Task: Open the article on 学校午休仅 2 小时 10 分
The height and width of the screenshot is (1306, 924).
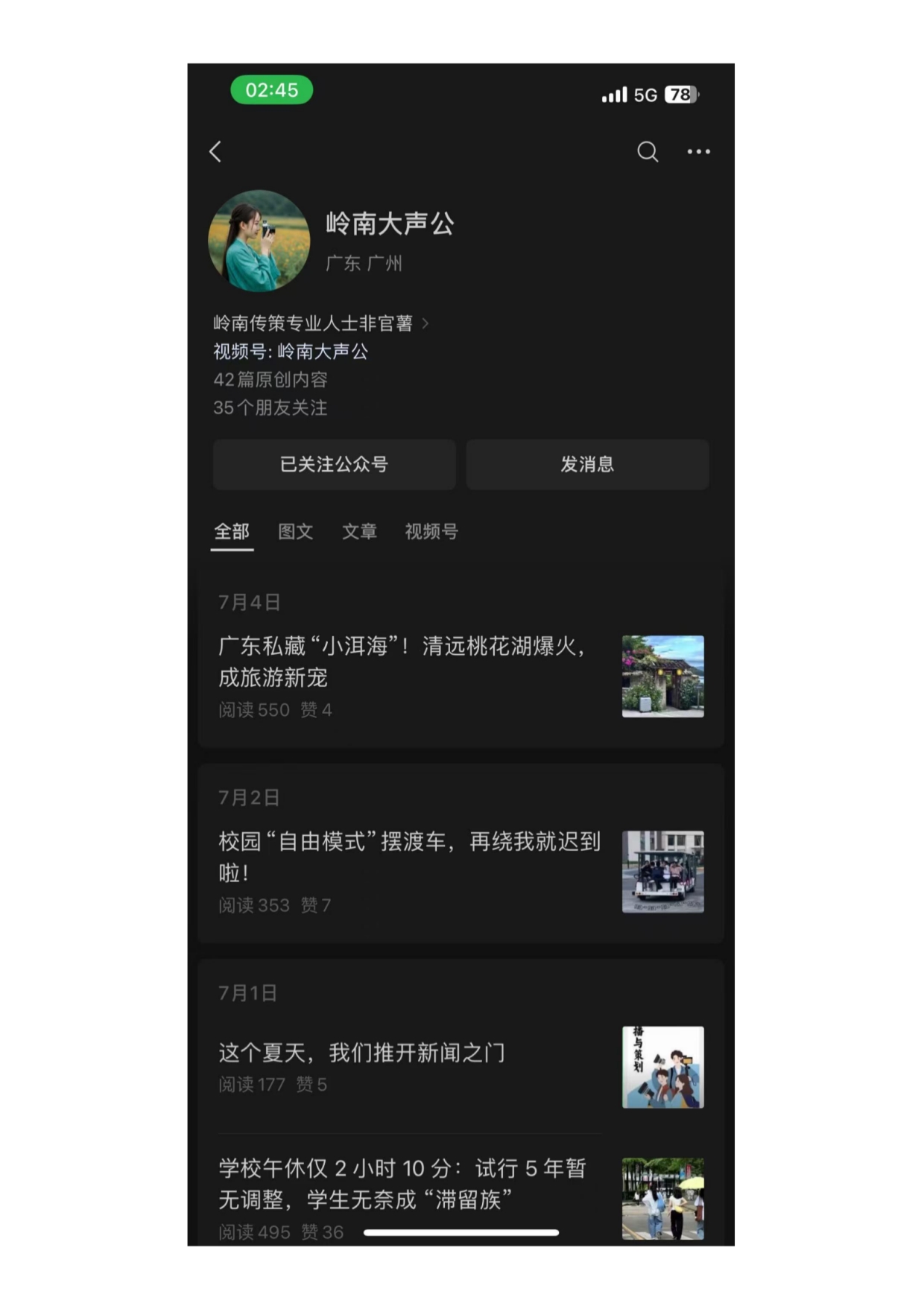Action: pos(402,1184)
